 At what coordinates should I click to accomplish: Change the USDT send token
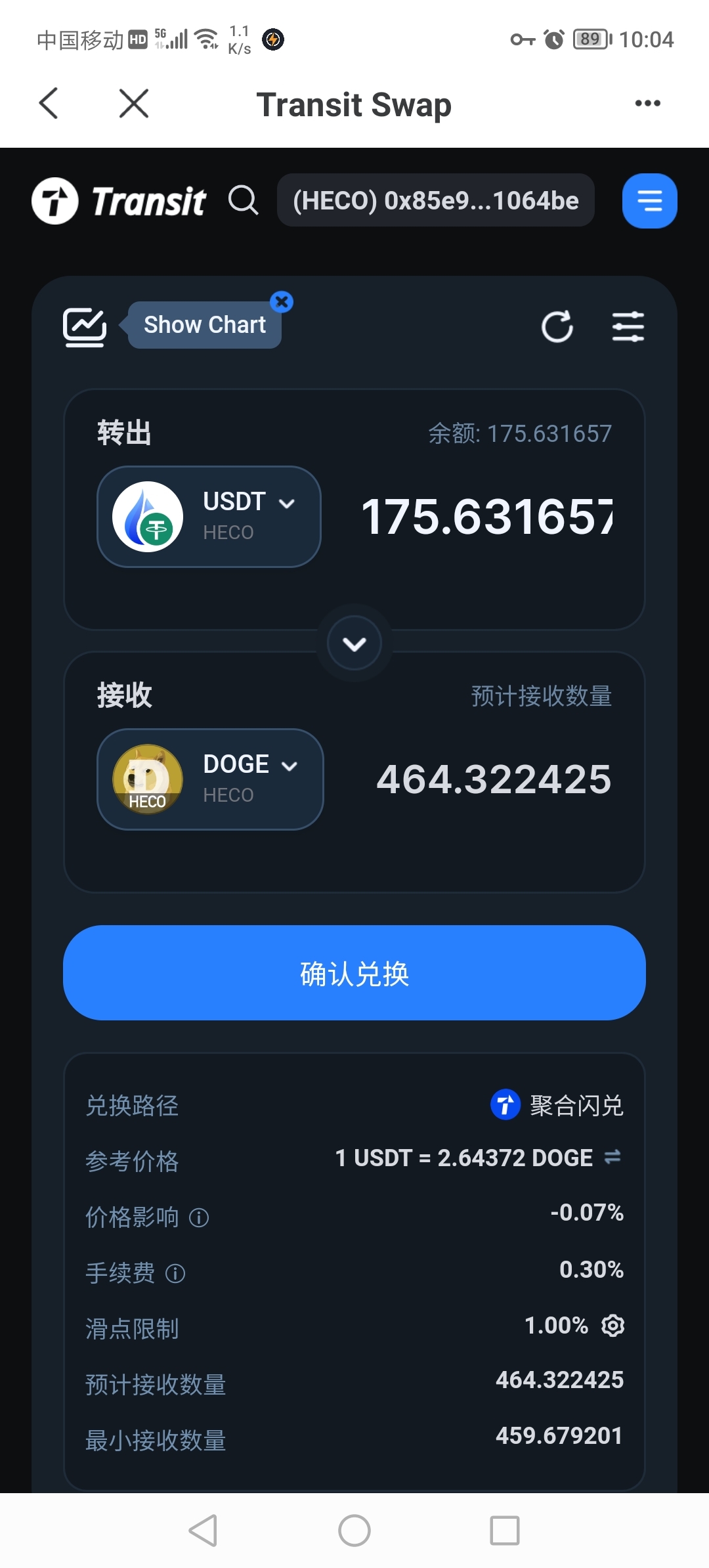coord(209,517)
